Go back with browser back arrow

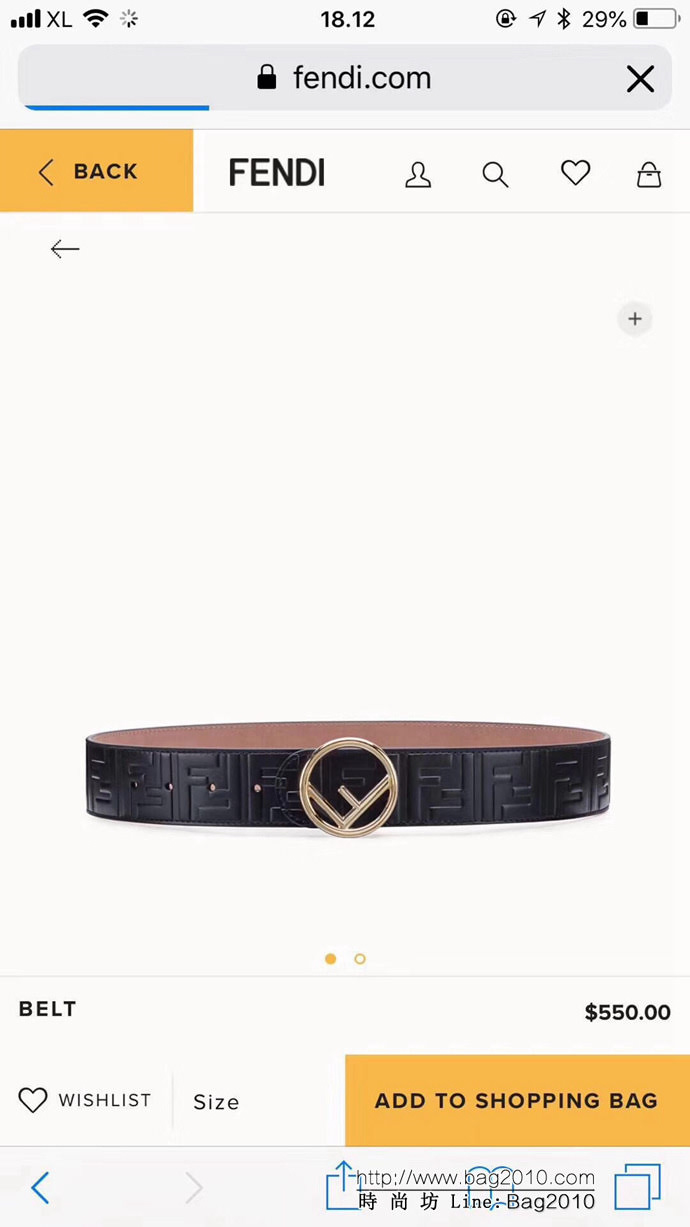coord(40,1187)
